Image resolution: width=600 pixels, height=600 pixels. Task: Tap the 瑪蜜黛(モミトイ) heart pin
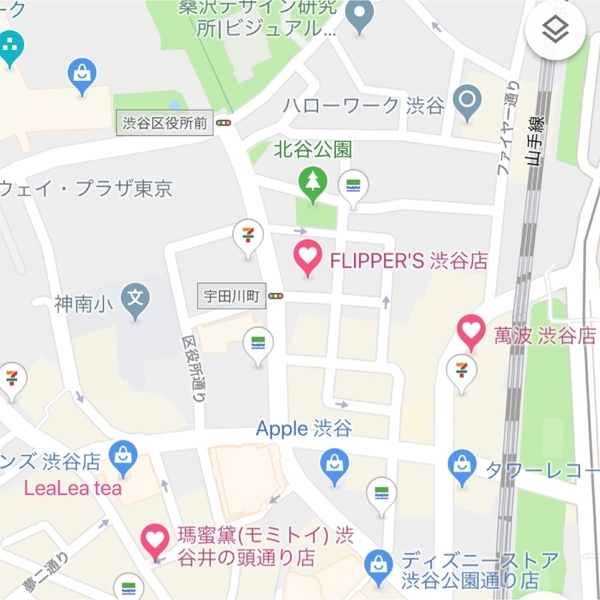(x=154, y=542)
